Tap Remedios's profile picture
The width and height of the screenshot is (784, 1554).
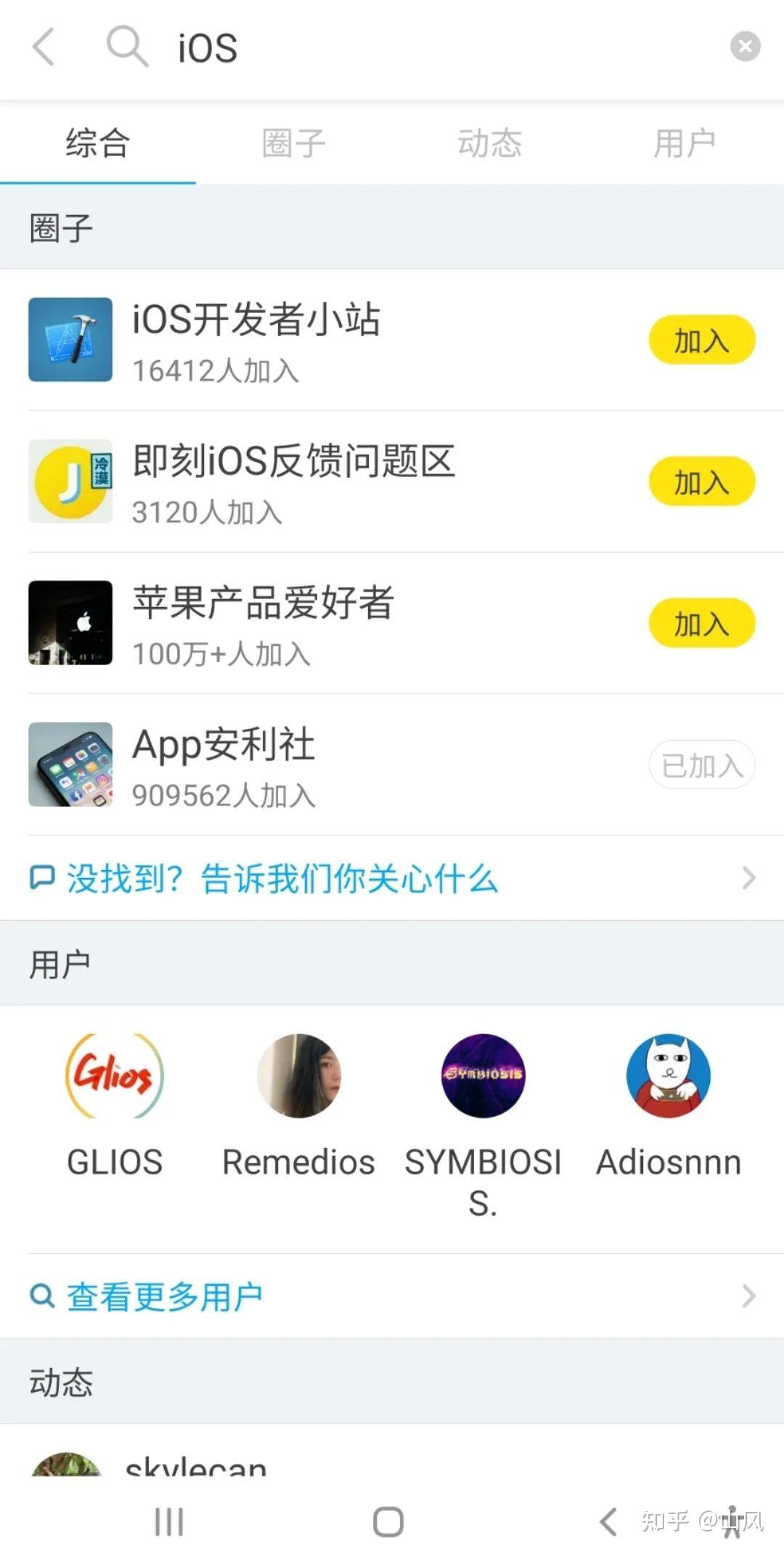click(300, 1076)
